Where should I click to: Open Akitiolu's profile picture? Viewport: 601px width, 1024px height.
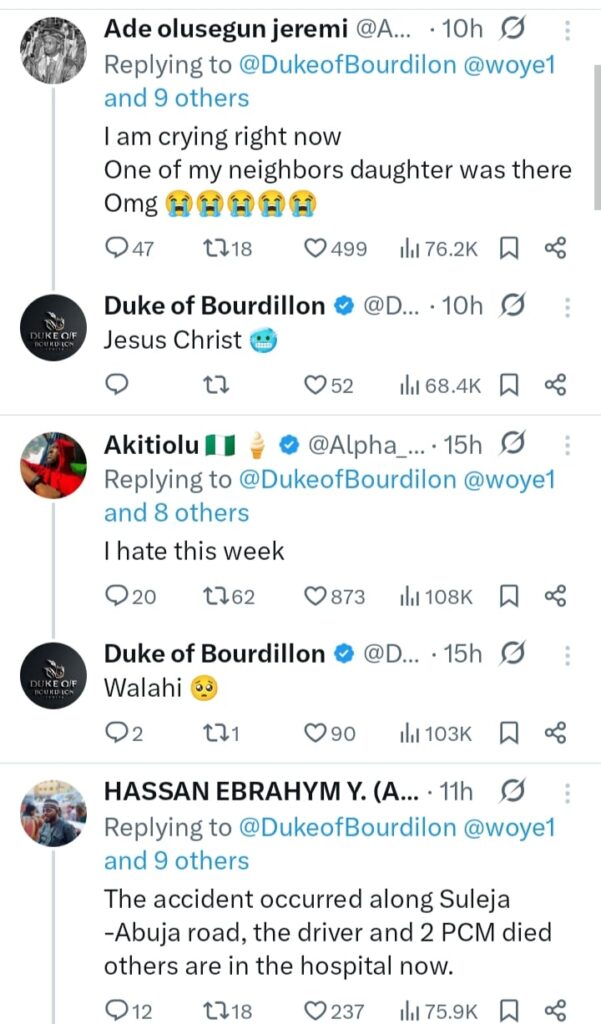tap(53, 465)
